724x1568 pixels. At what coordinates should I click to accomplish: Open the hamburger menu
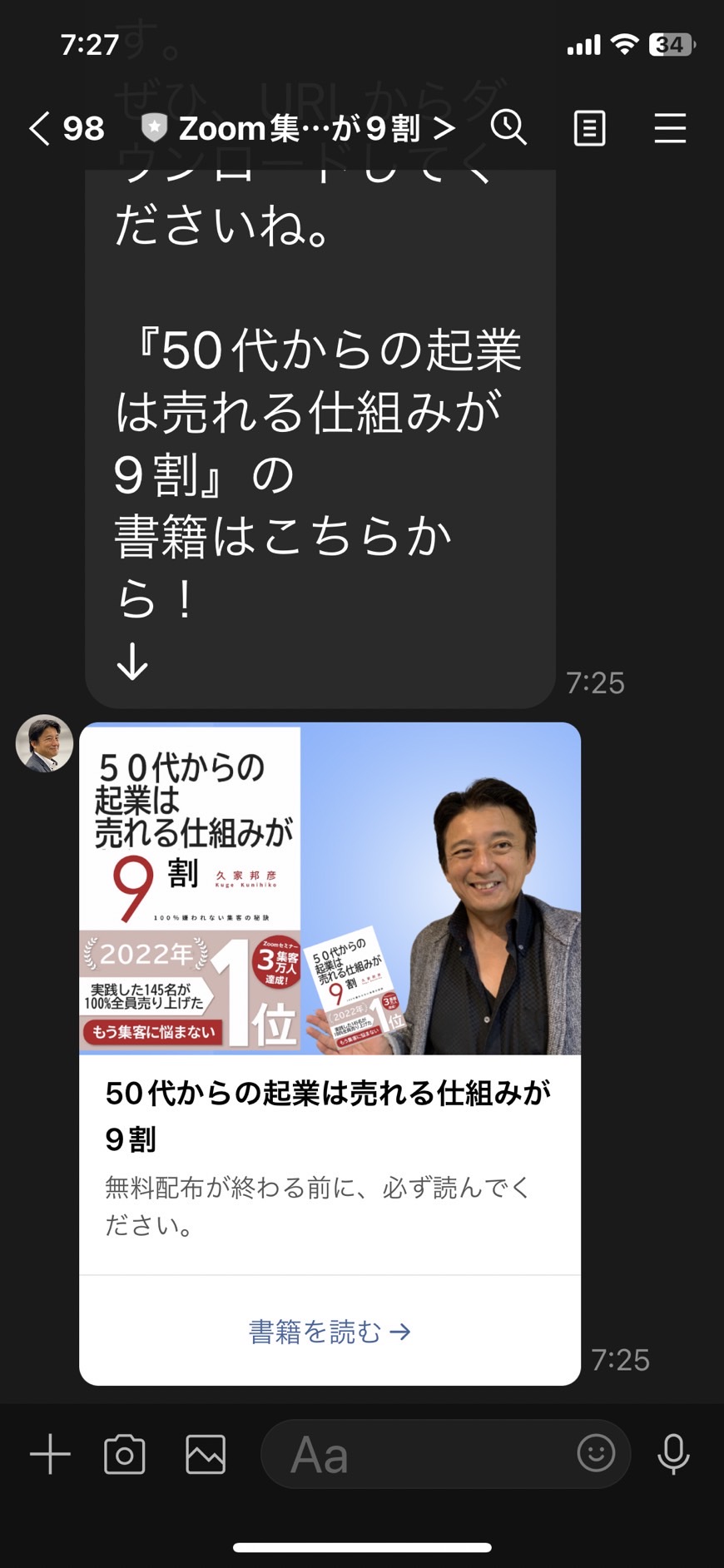pyautogui.click(x=670, y=129)
